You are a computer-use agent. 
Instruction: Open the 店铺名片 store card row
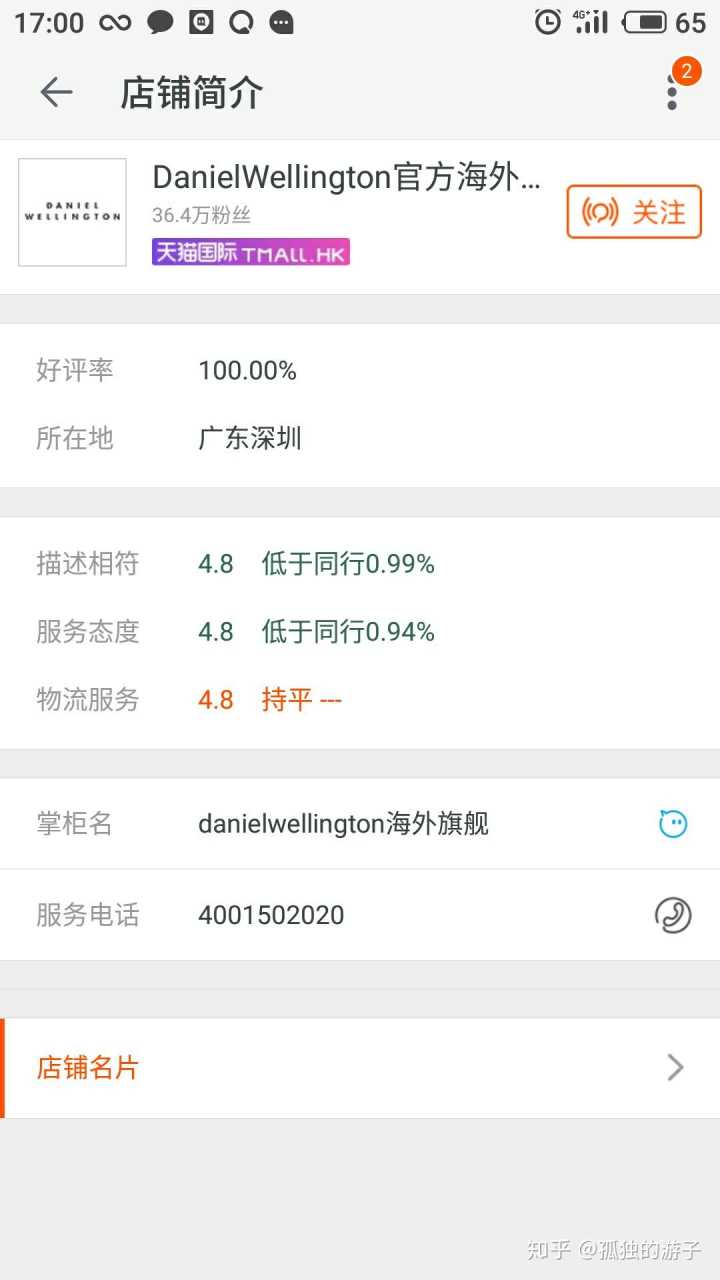[360, 1068]
